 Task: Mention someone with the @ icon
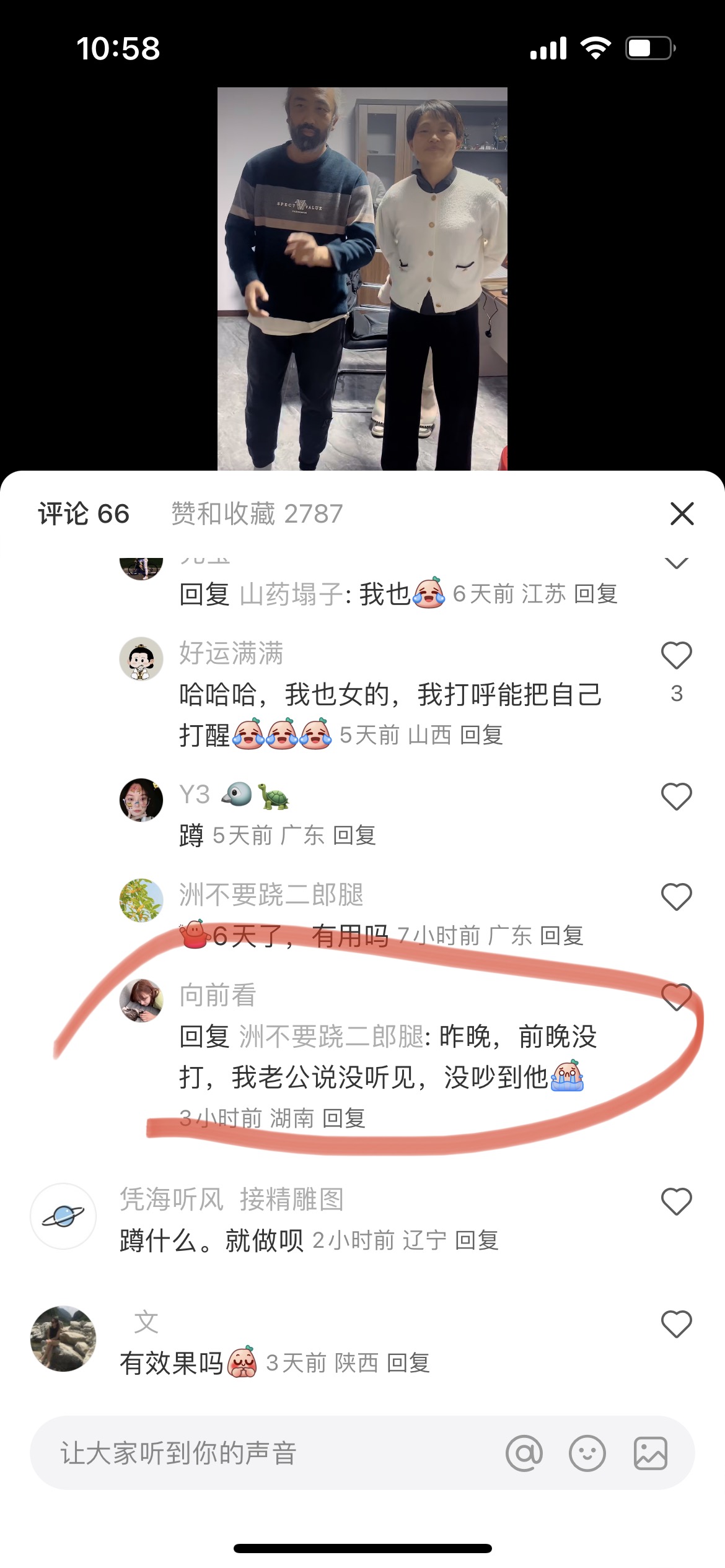(524, 1453)
